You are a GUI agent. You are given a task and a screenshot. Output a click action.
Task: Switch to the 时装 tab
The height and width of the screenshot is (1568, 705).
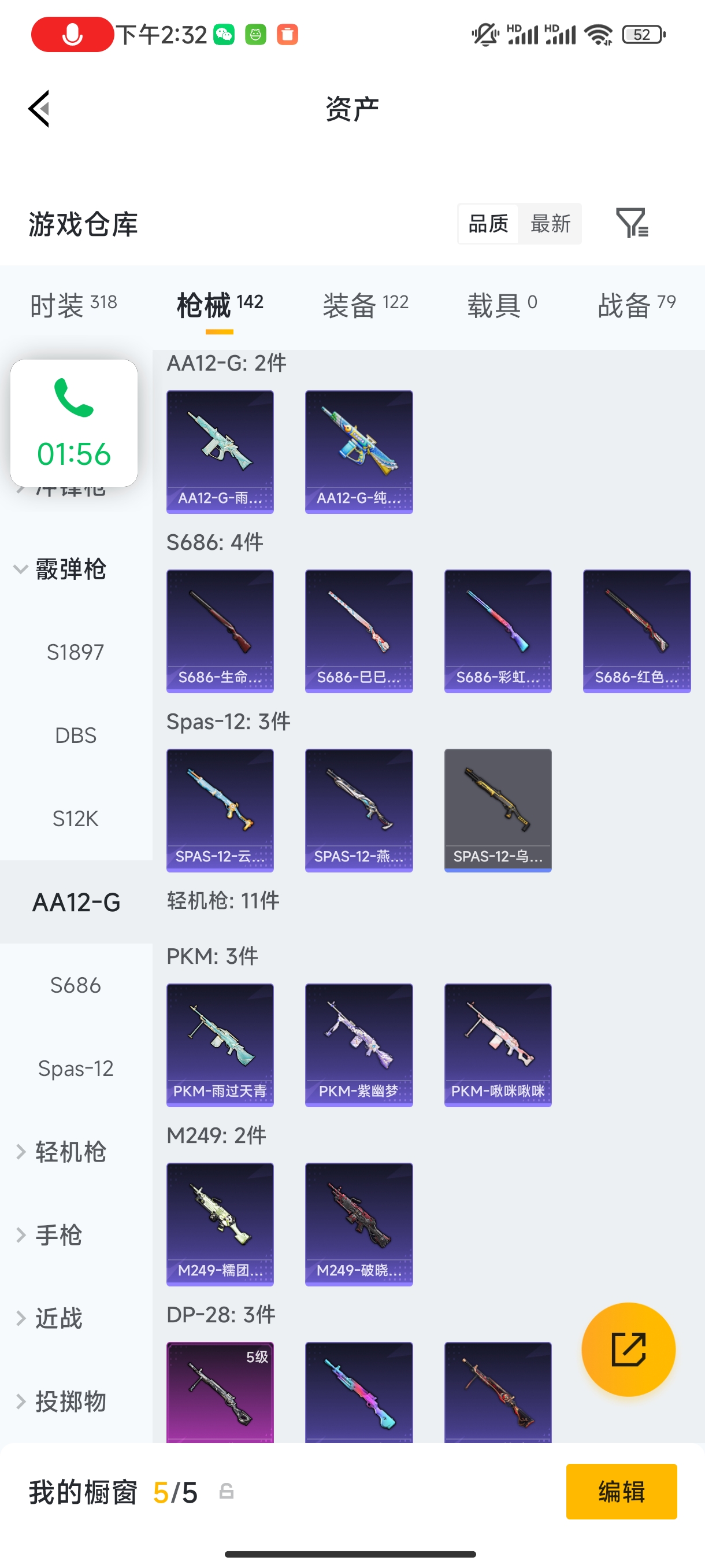(73, 304)
